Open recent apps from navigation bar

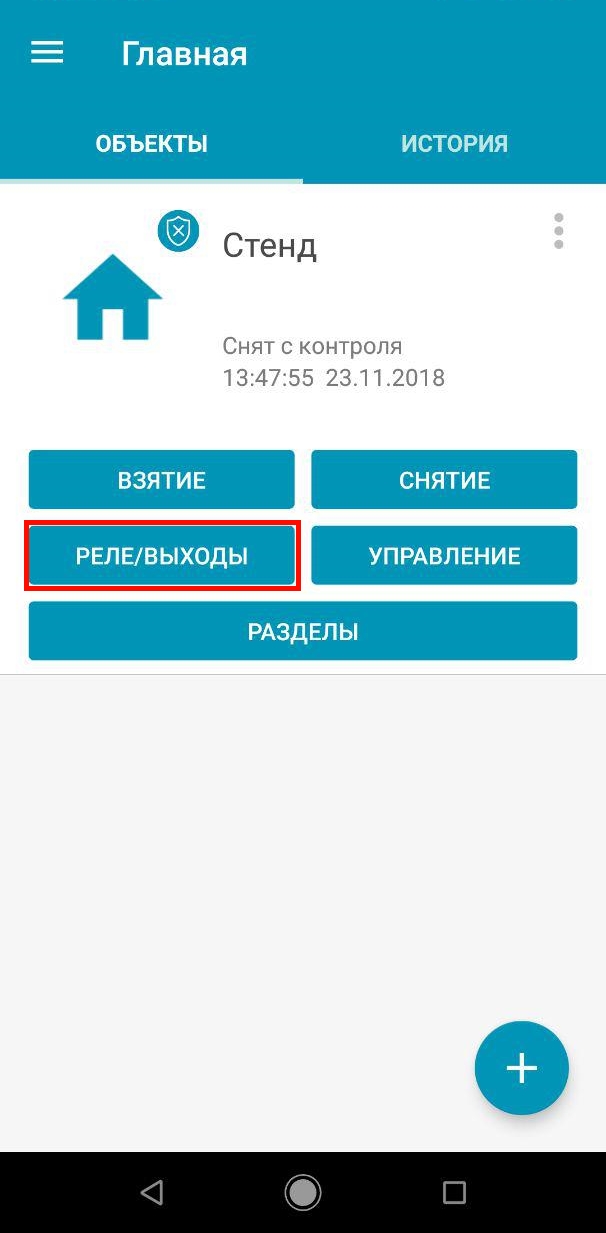(x=454, y=1192)
